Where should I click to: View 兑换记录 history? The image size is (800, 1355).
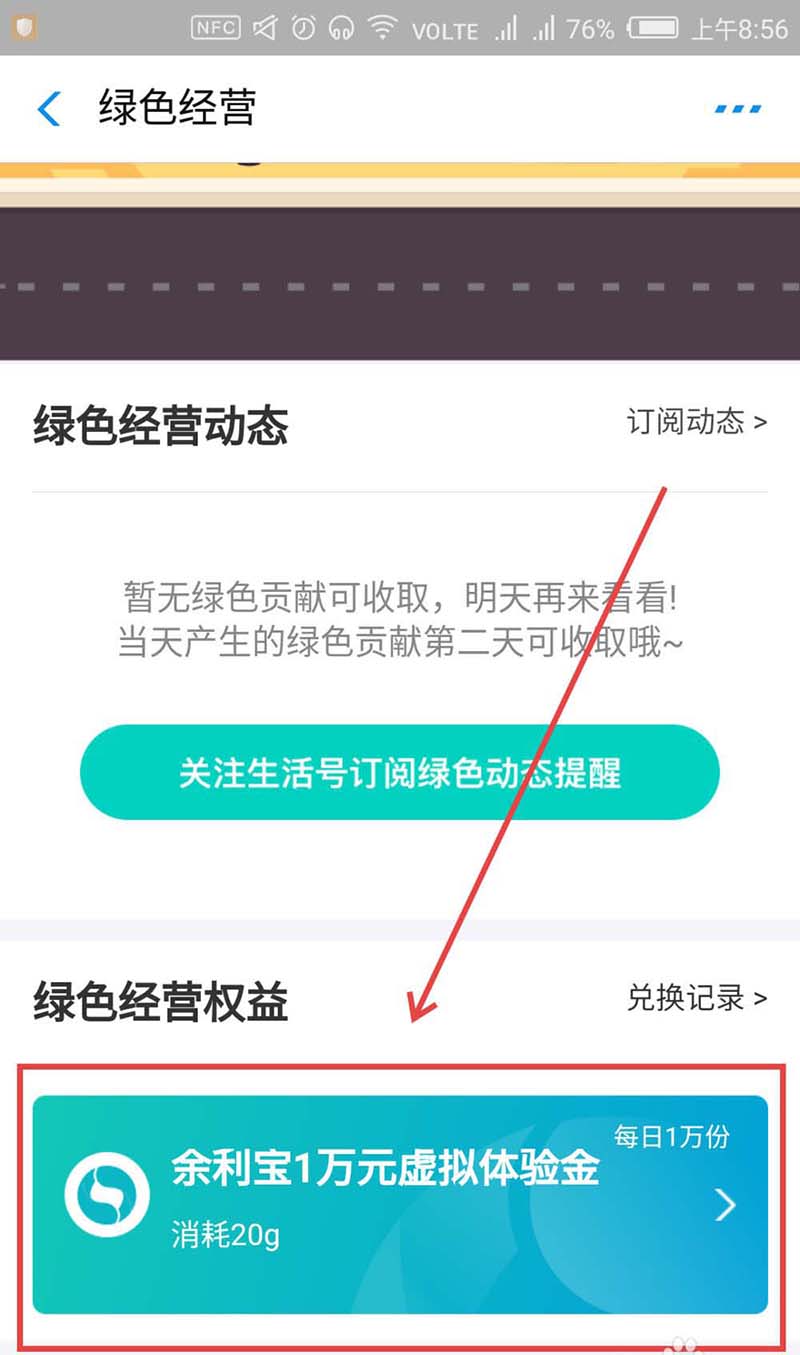click(696, 997)
